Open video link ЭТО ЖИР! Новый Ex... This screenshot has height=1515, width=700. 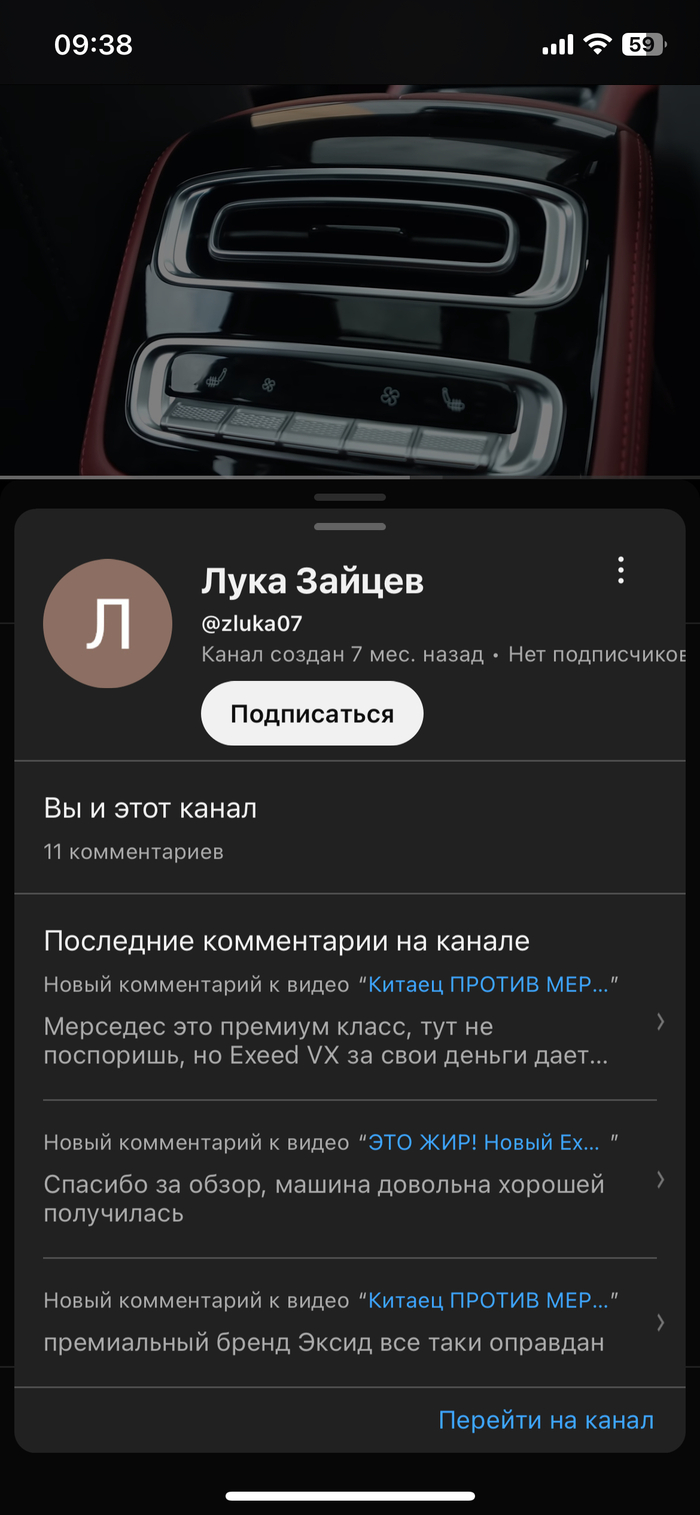pos(484,1142)
